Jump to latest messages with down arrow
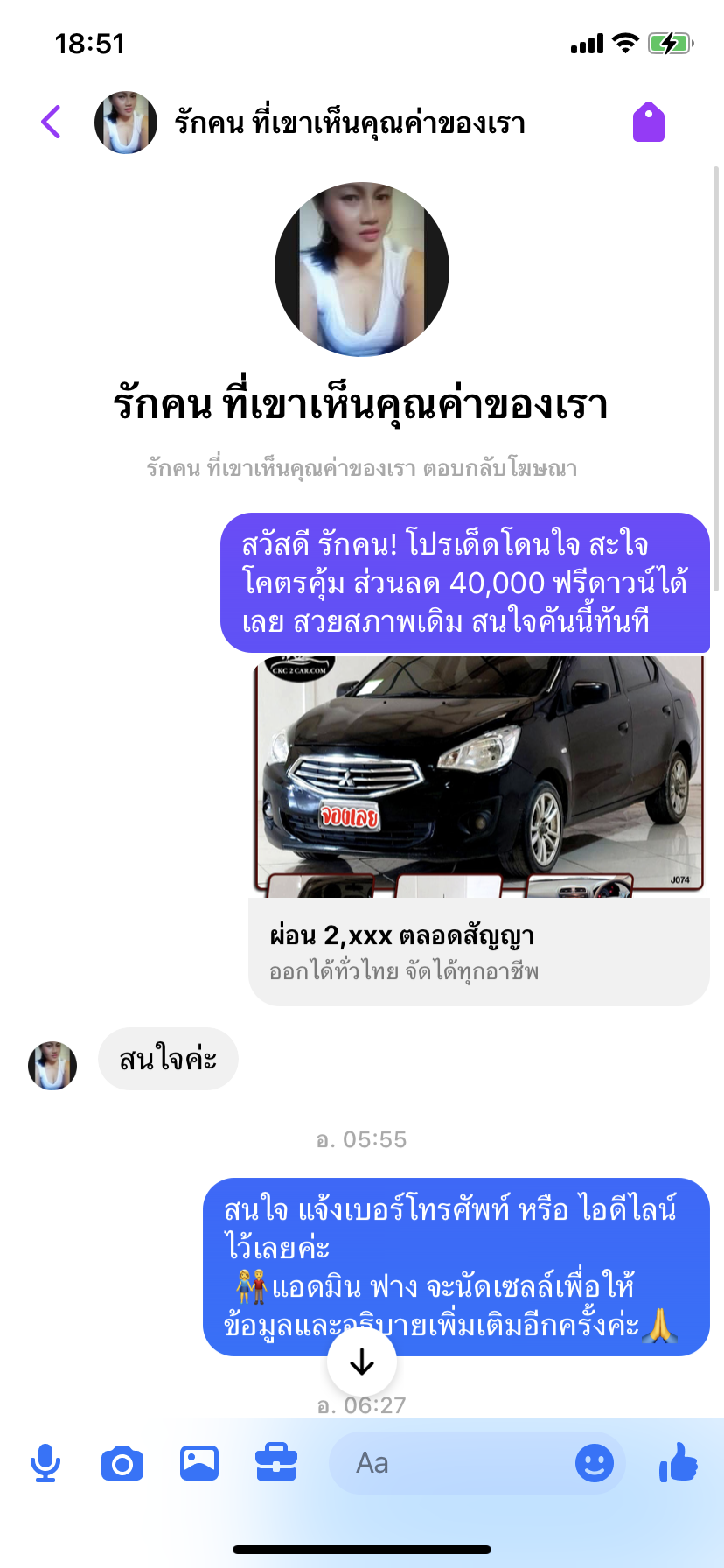 pyautogui.click(x=362, y=1362)
